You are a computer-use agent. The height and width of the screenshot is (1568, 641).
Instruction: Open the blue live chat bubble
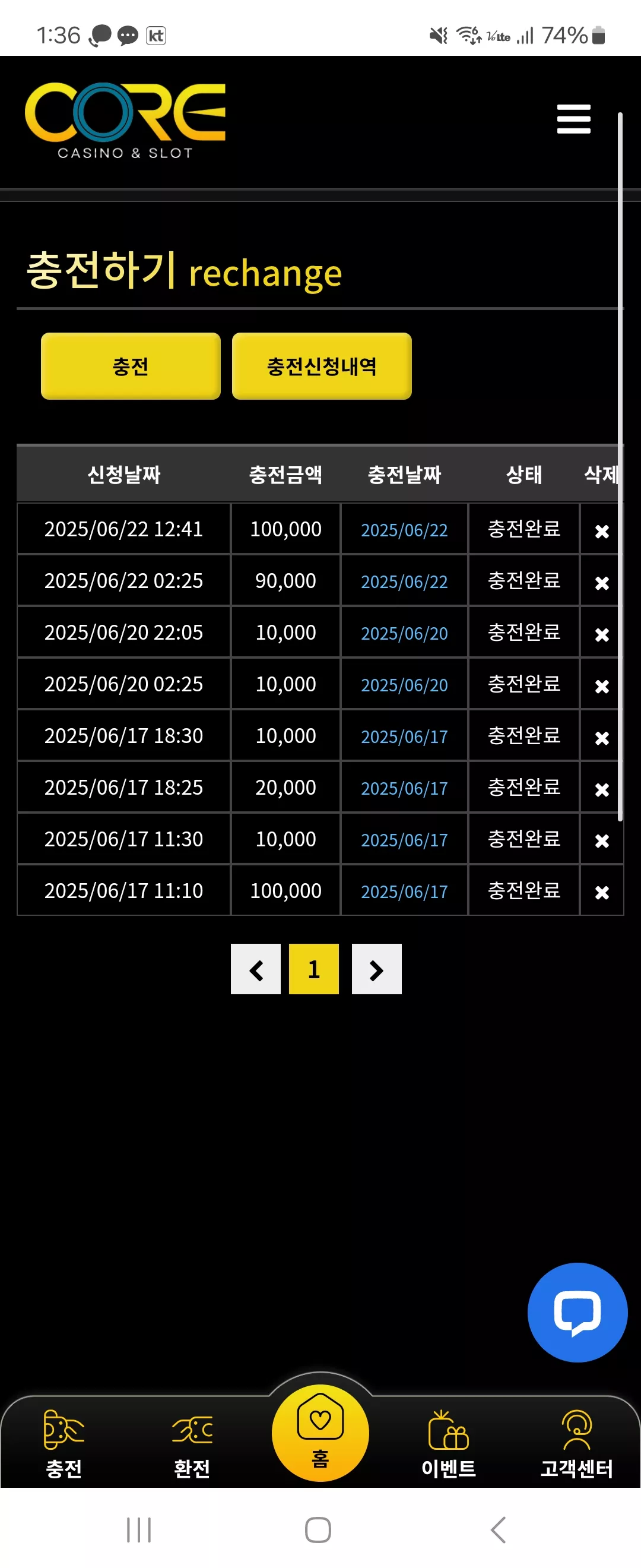click(577, 1313)
